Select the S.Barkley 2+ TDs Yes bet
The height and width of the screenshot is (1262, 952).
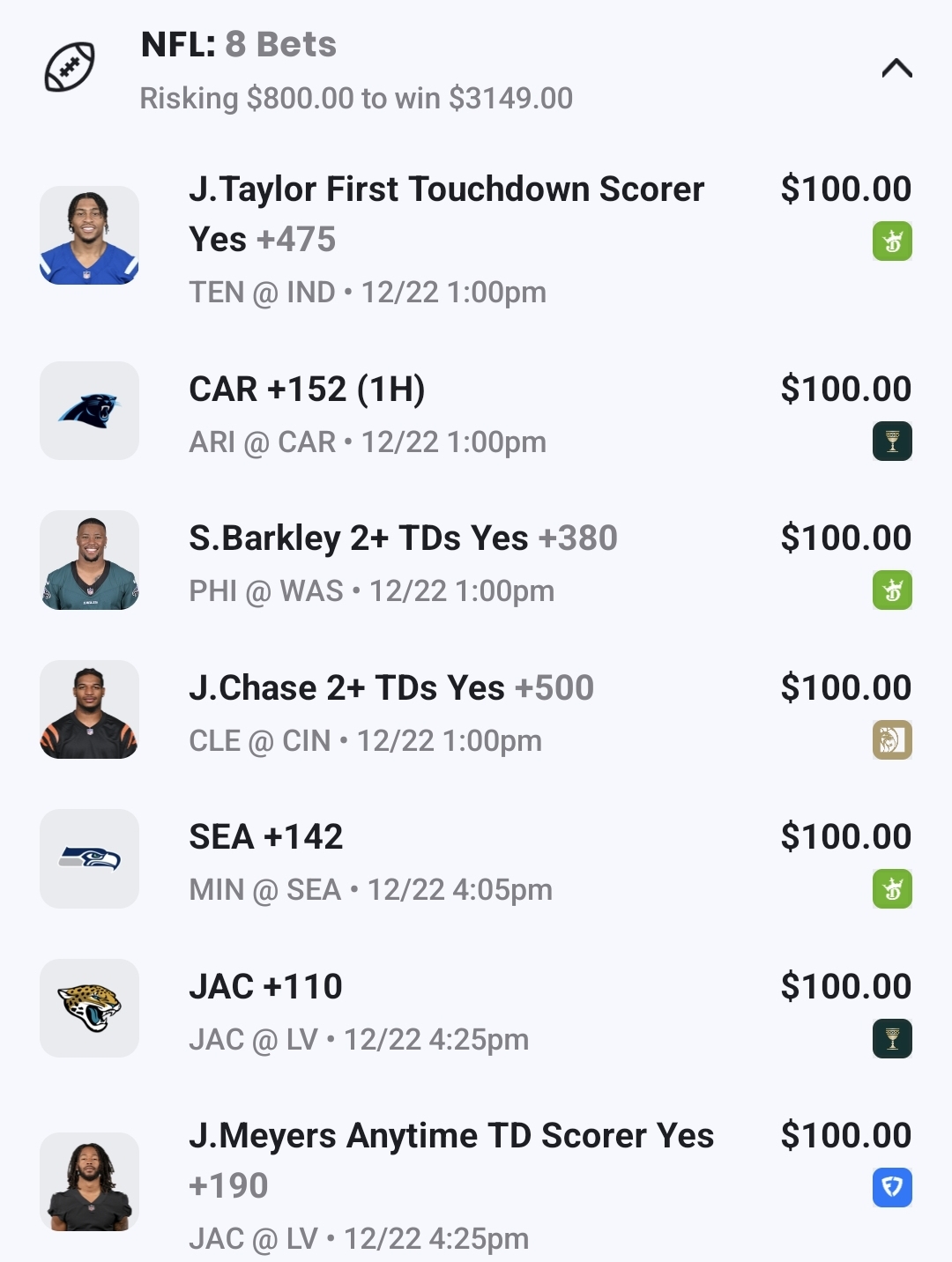pos(404,536)
